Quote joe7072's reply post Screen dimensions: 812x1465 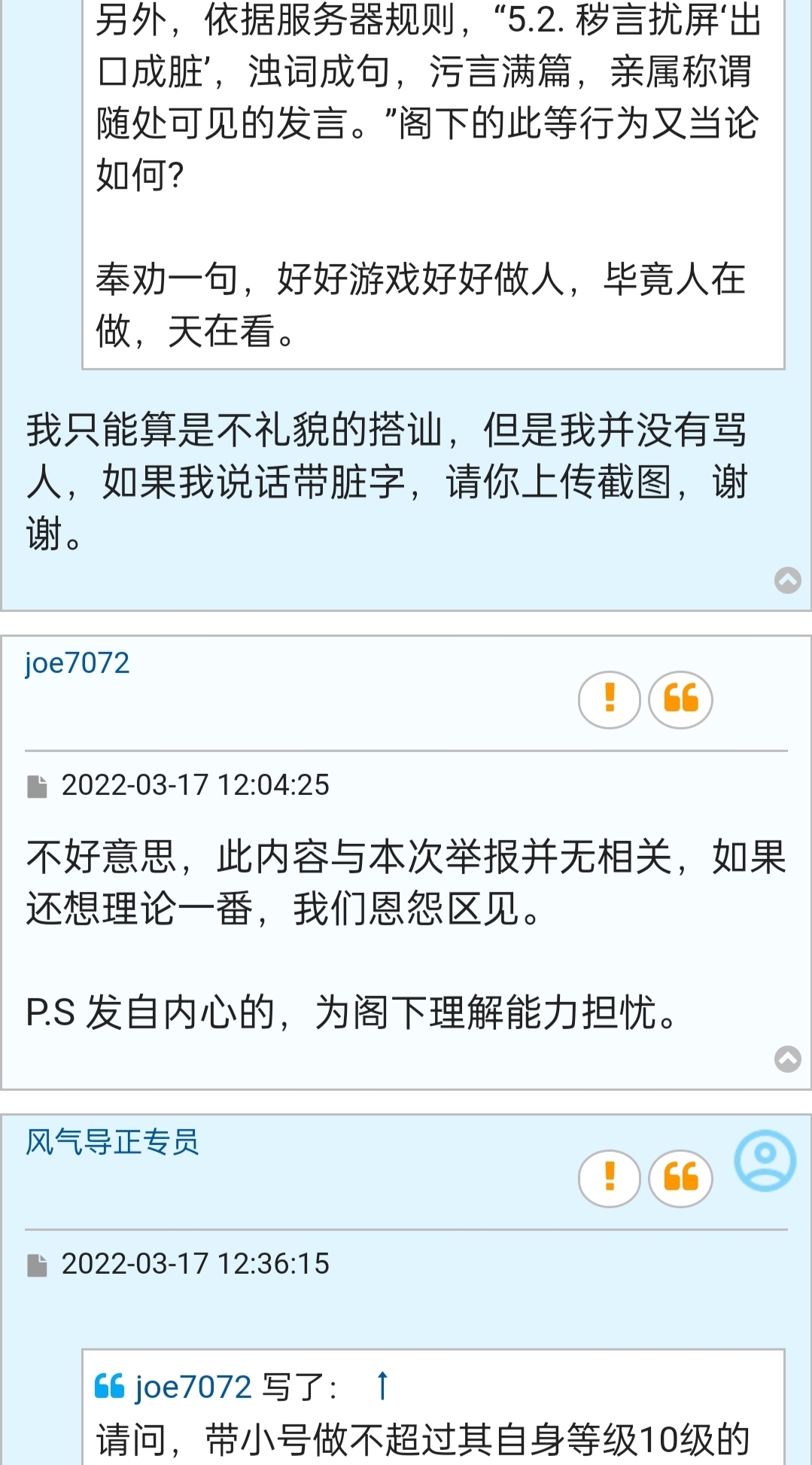click(x=680, y=699)
